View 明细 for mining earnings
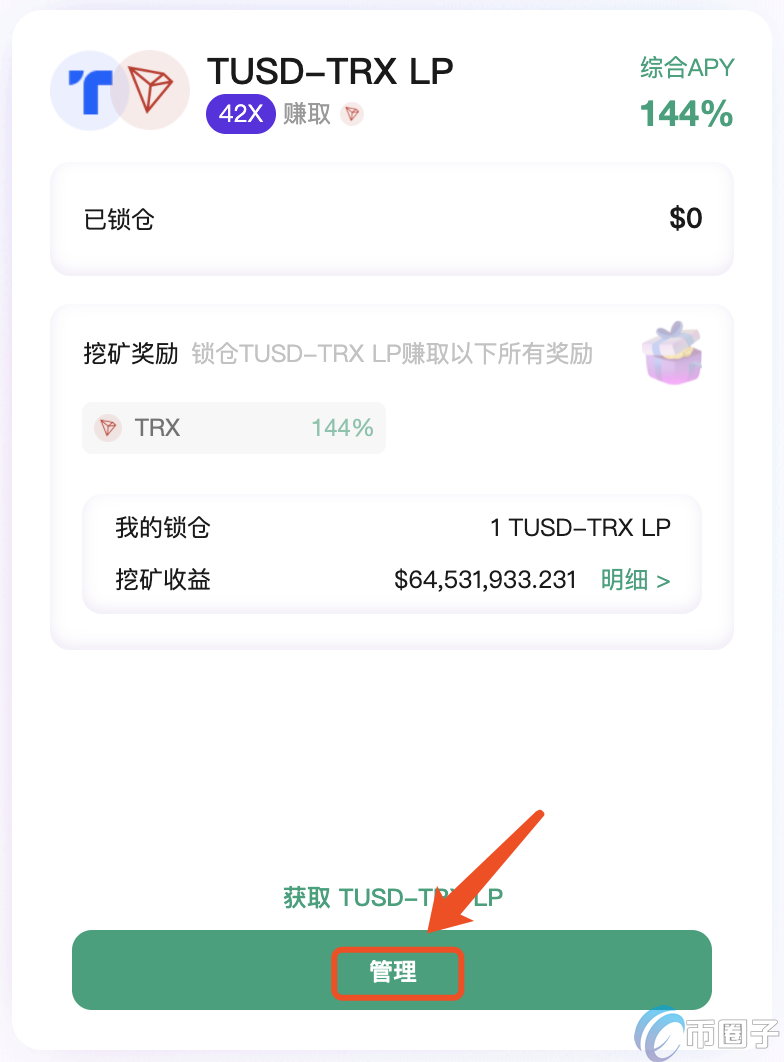The image size is (784, 1062). pos(635,580)
